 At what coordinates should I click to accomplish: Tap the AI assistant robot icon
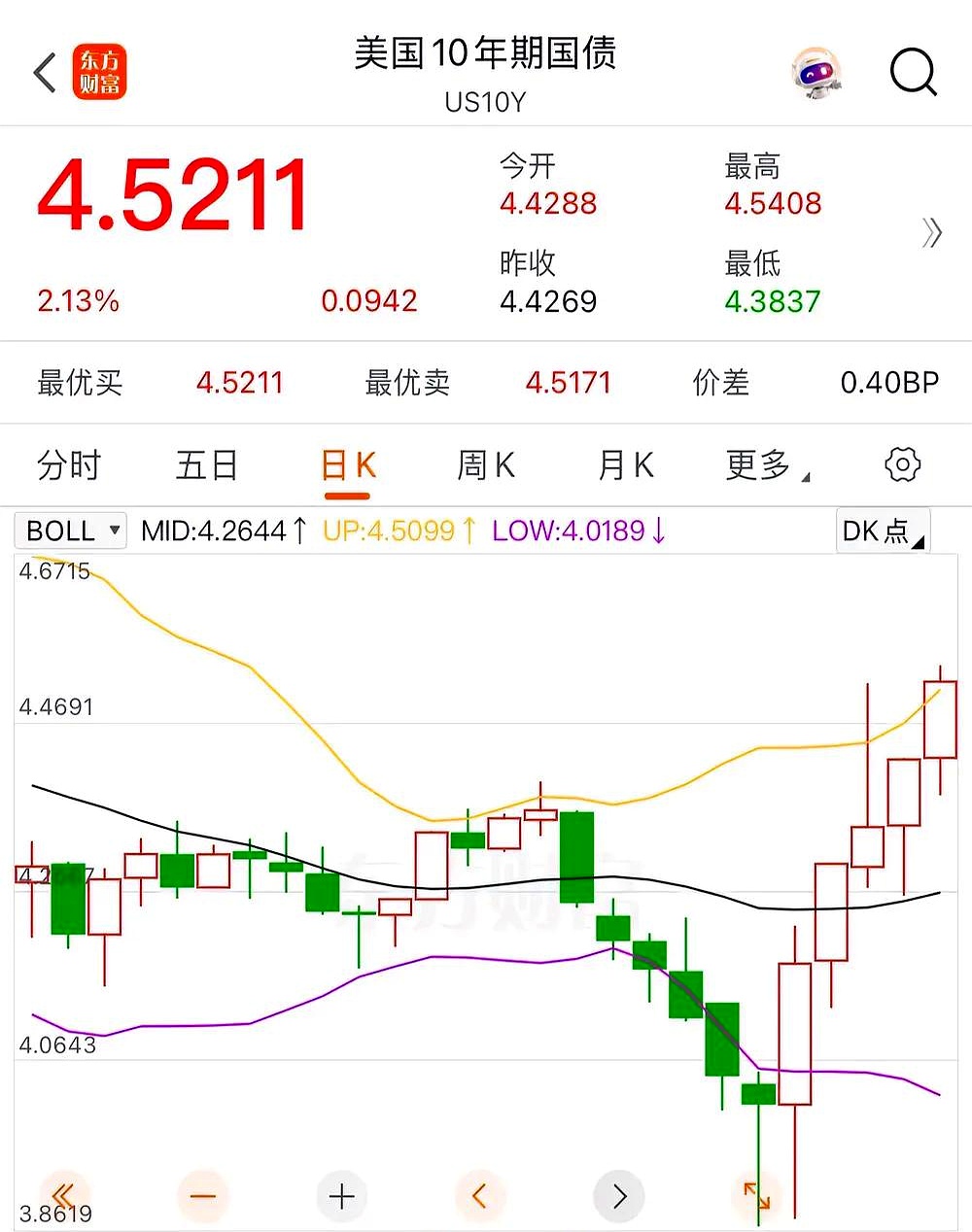[816, 73]
